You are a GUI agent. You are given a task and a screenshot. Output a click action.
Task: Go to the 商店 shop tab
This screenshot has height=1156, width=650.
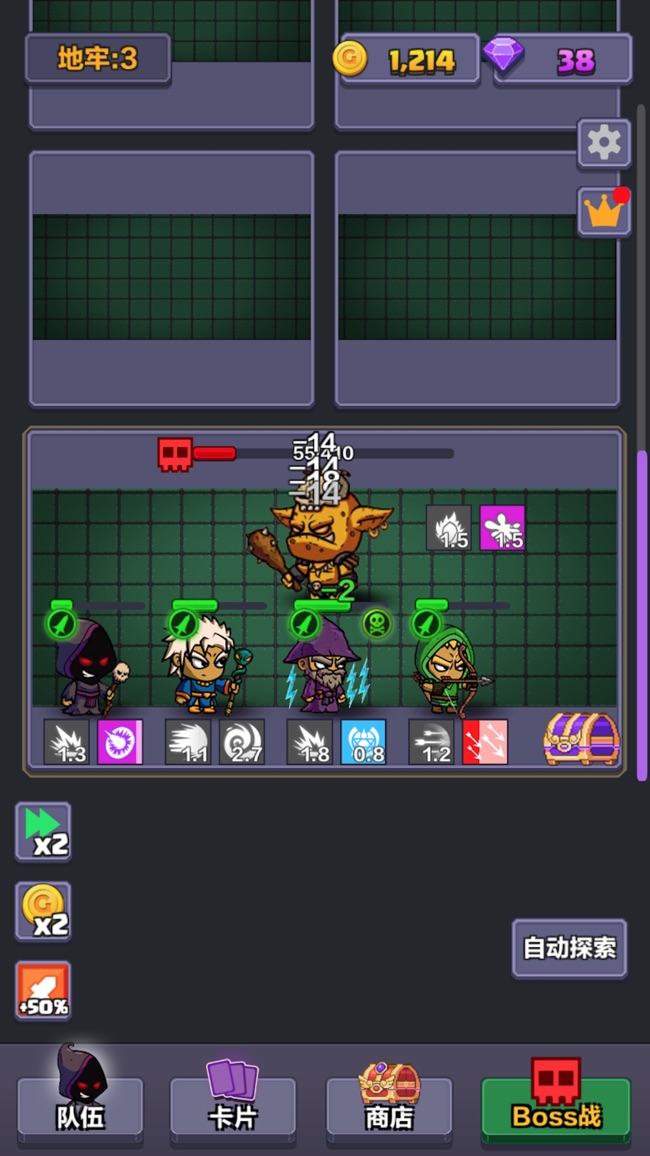point(389,1104)
